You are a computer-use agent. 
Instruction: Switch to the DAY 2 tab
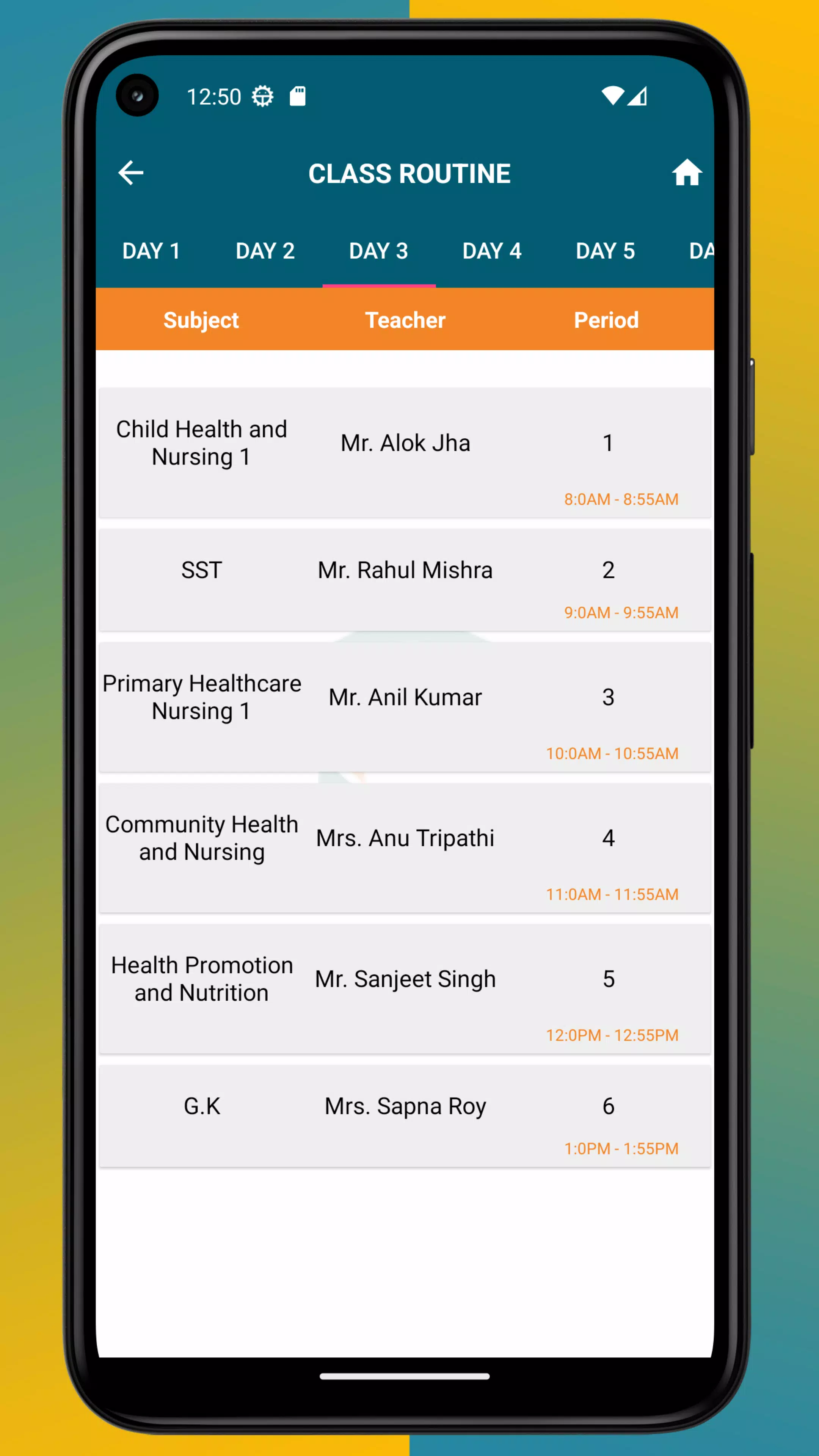coord(265,251)
